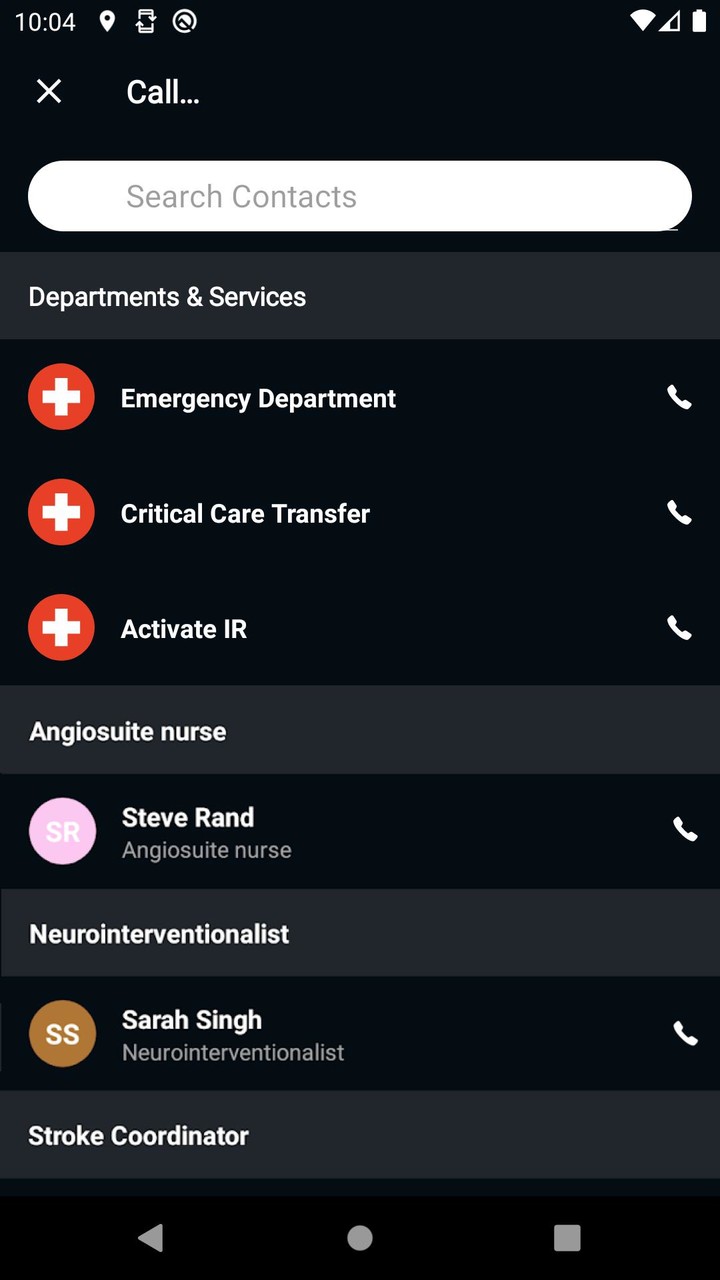720x1280 pixels.
Task: Tap the SR avatar for Steve Rand
Action: coord(62,830)
